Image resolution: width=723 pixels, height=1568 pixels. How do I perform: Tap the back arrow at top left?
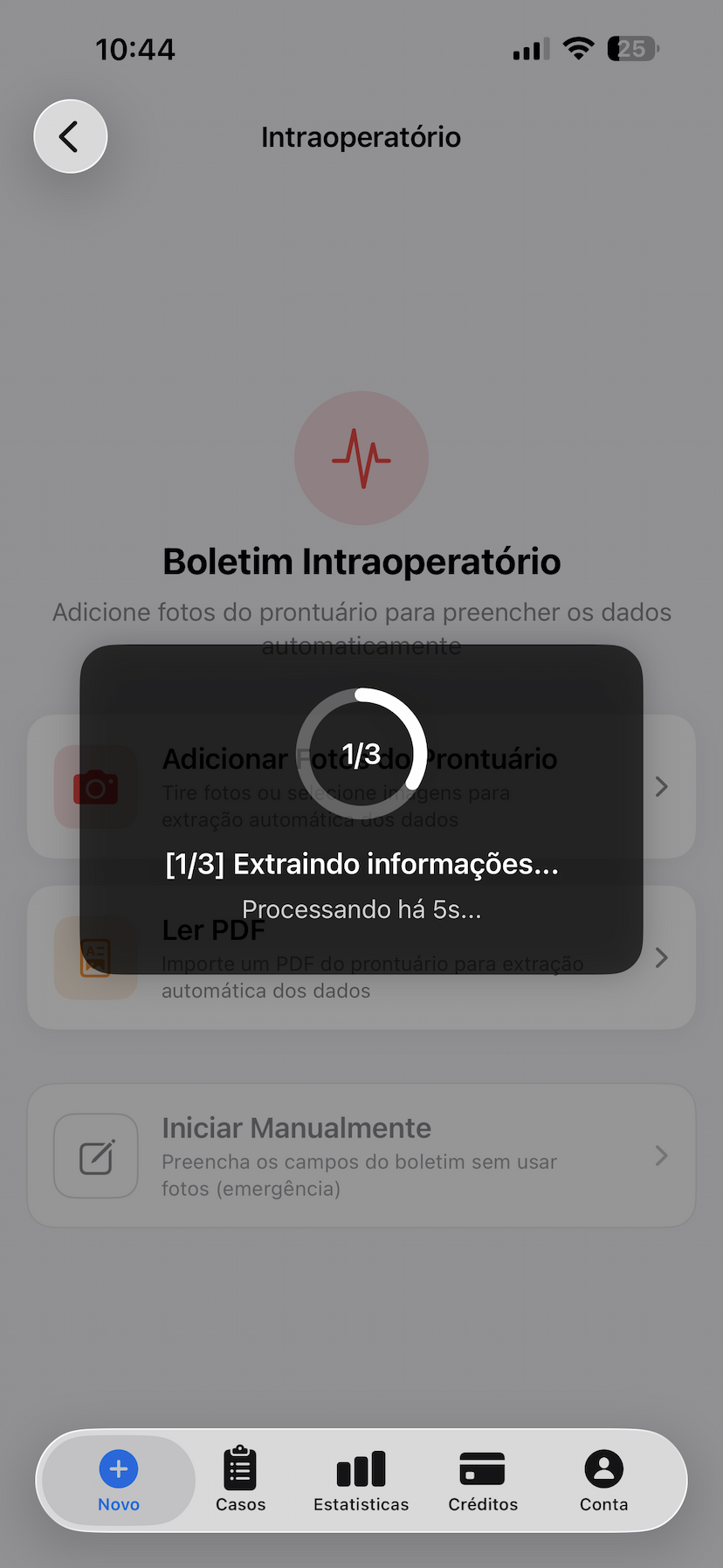[x=70, y=136]
